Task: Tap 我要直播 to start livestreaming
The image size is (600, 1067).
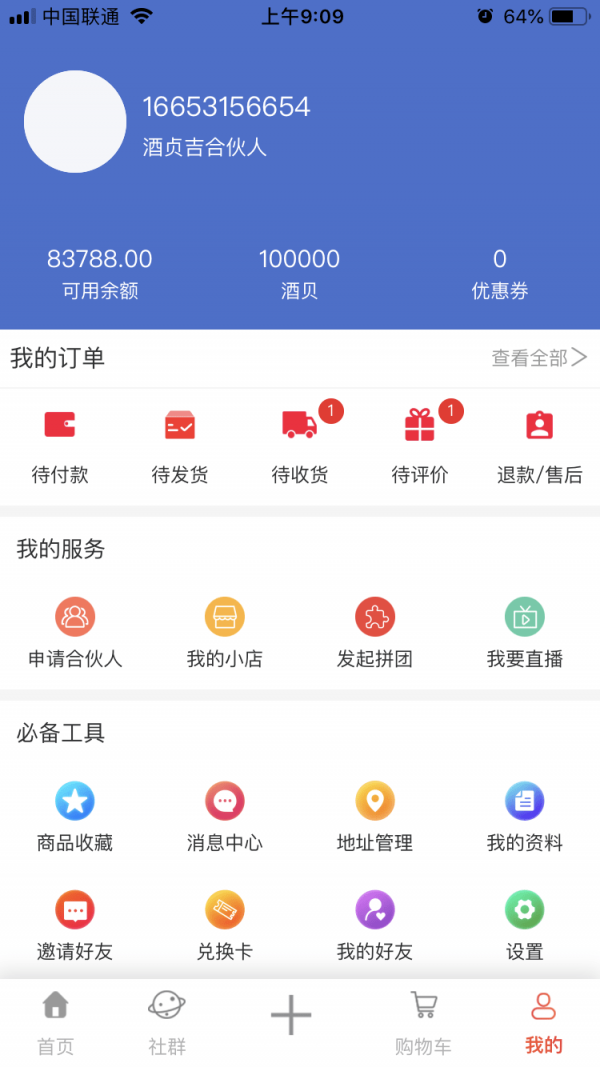Action: tap(525, 632)
